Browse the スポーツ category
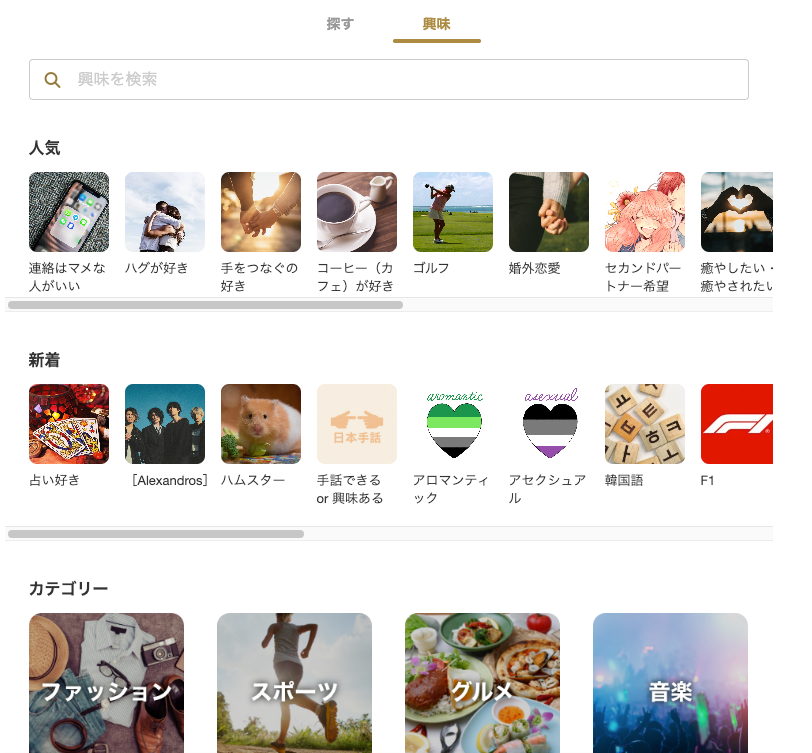Screen dimensions: 812x753 coord(294,684)
